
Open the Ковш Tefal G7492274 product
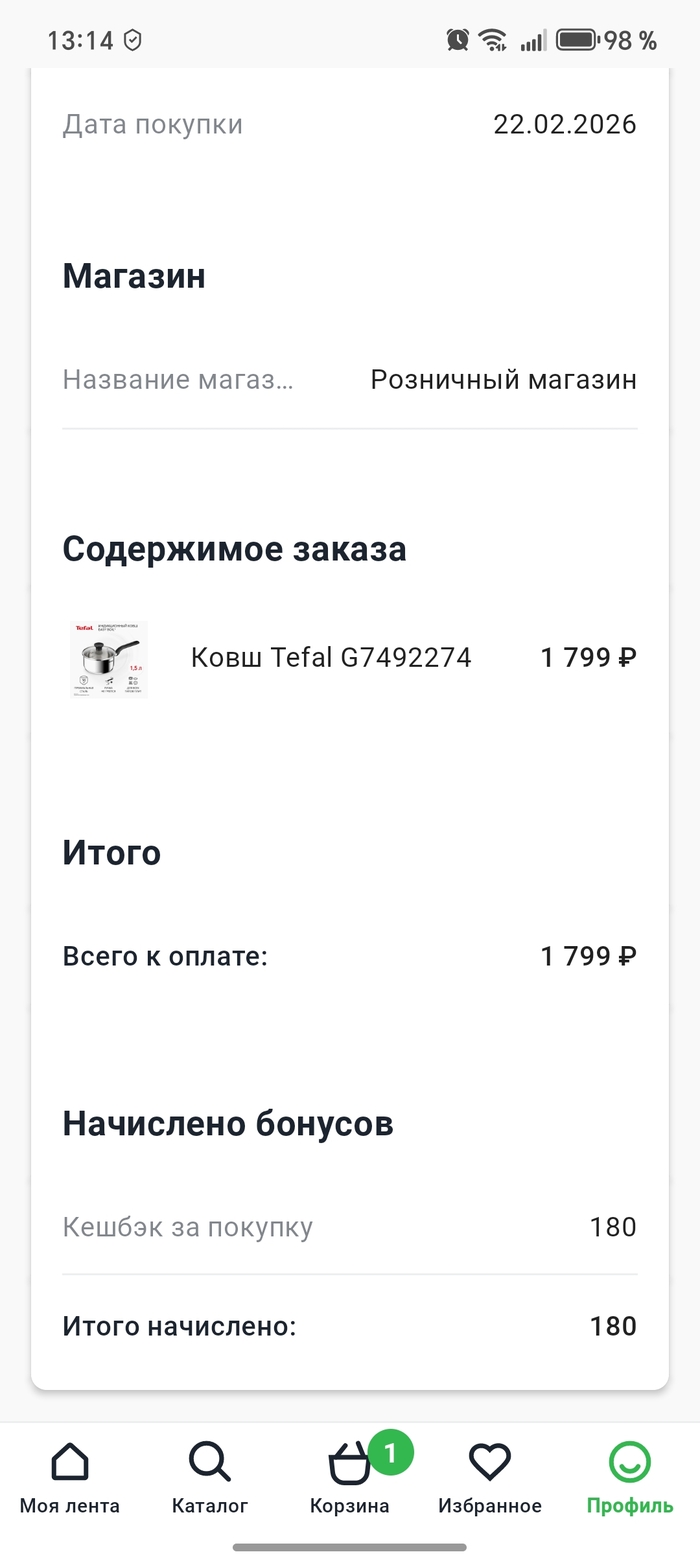click(330, 658)
